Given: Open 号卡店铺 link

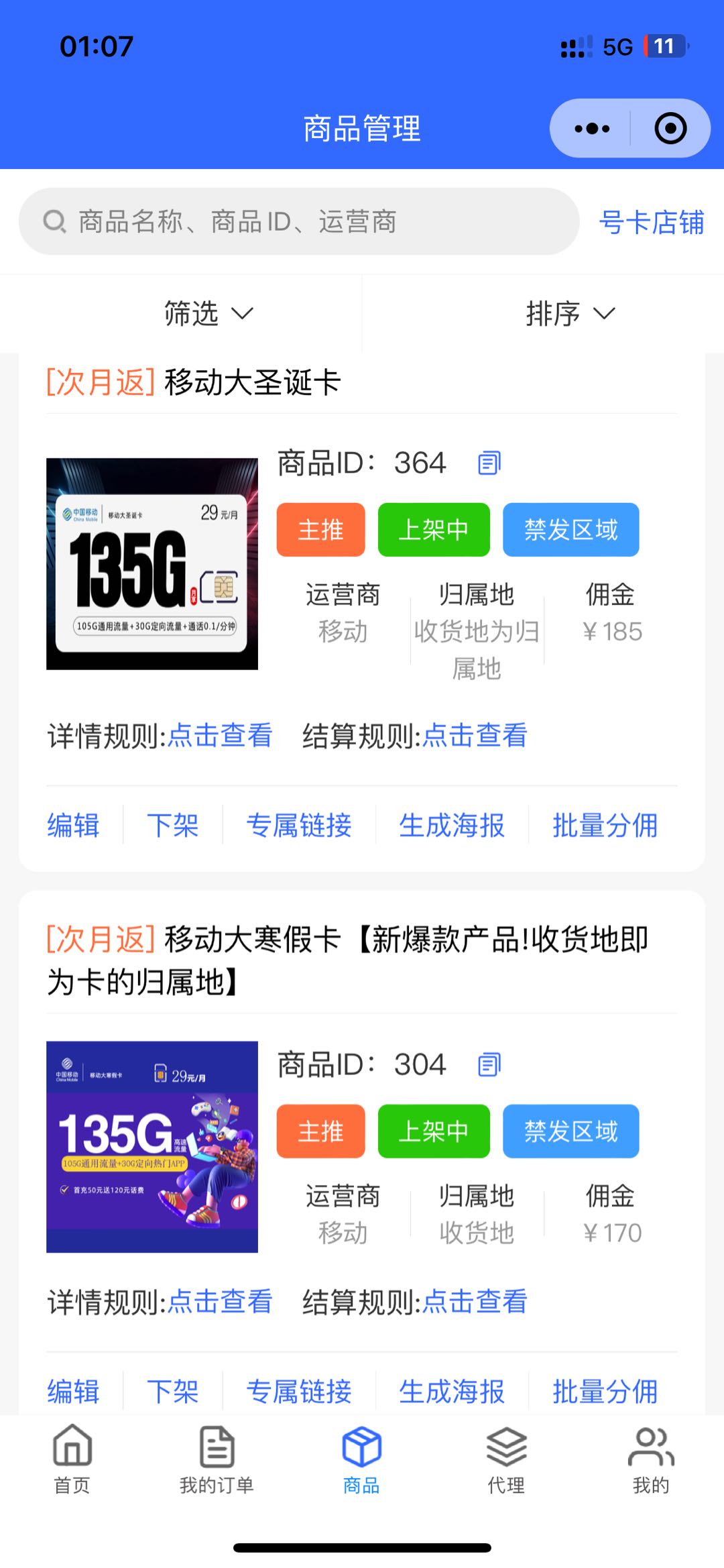Looking at the screenshot, I should [652, 222].
